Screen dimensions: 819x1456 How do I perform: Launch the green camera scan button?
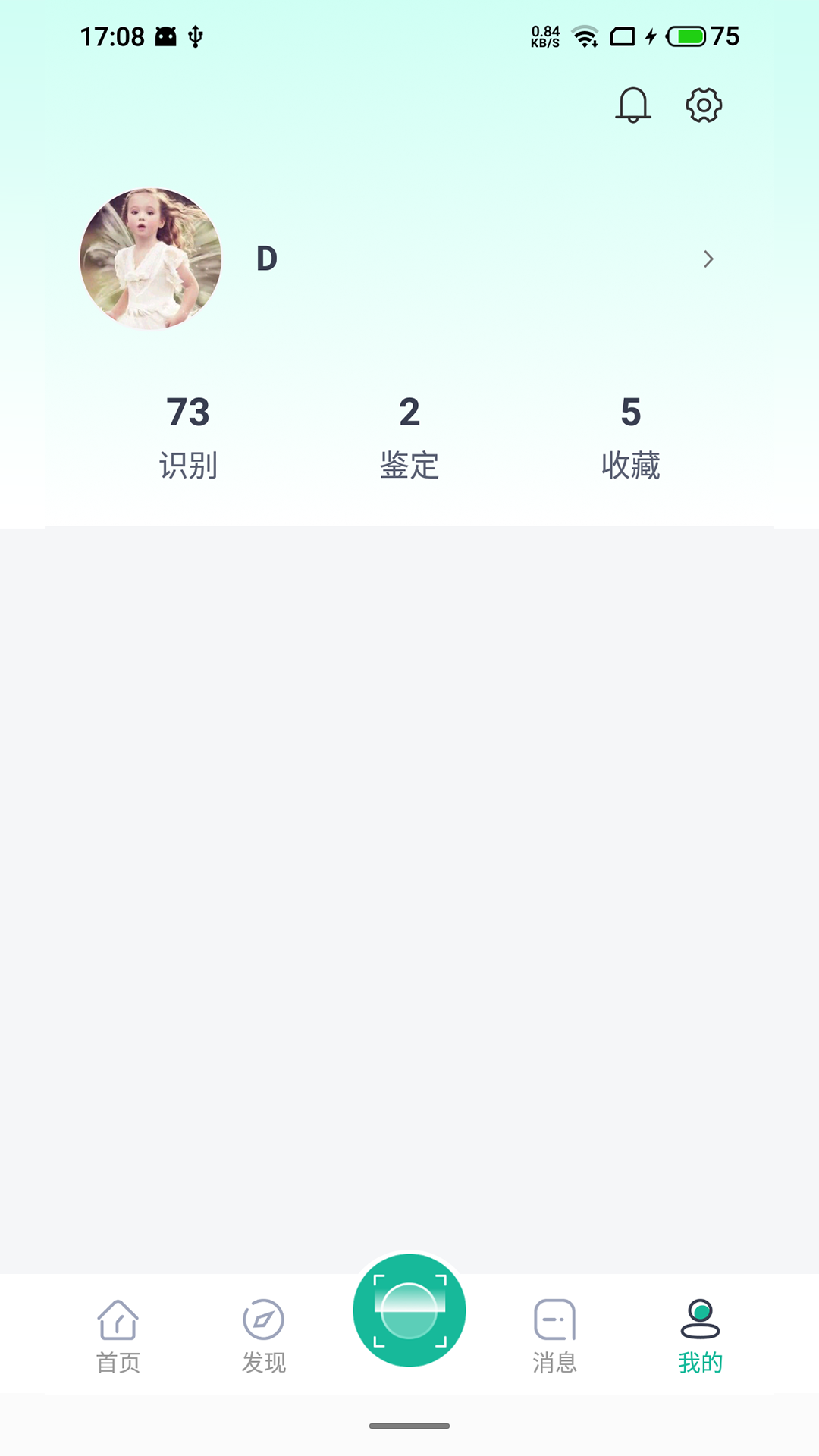pos(409,1310)
